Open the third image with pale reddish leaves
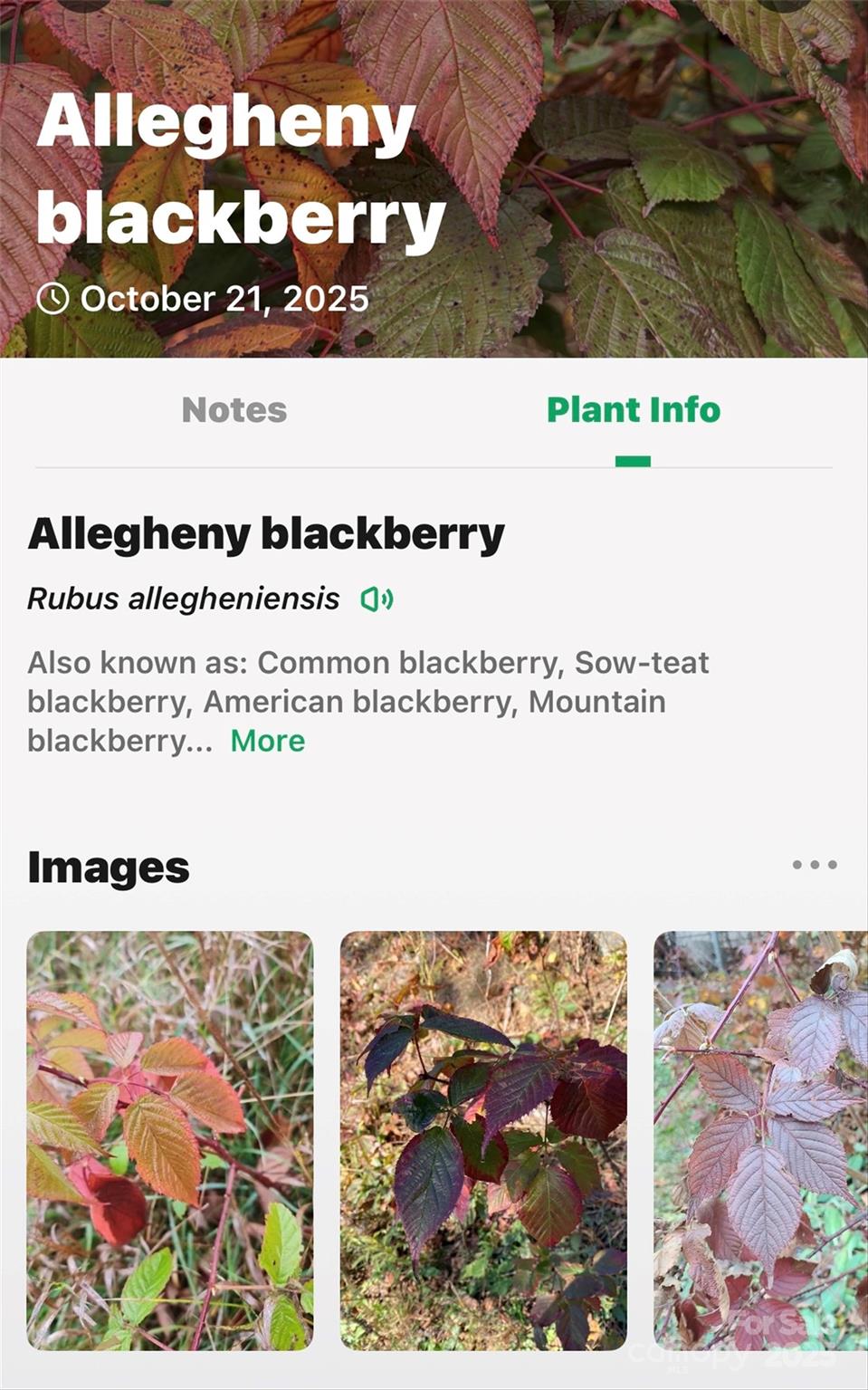The width and height of the screenshot is (868, 1390). (760, 1139)
